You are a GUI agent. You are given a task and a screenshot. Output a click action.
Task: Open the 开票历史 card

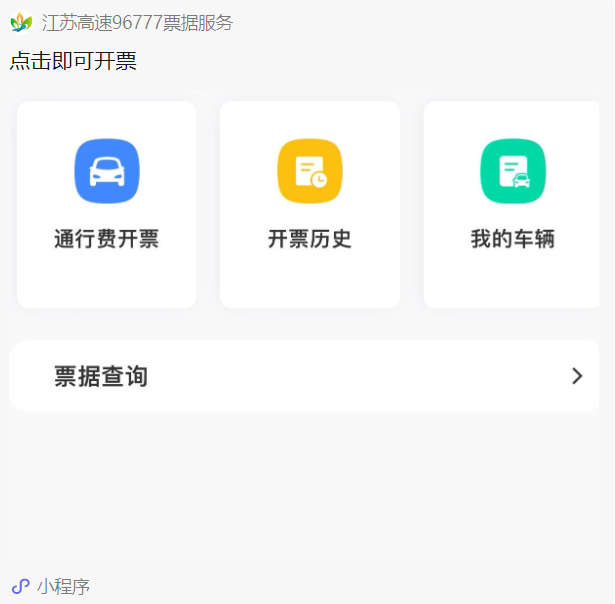point(310,204)
